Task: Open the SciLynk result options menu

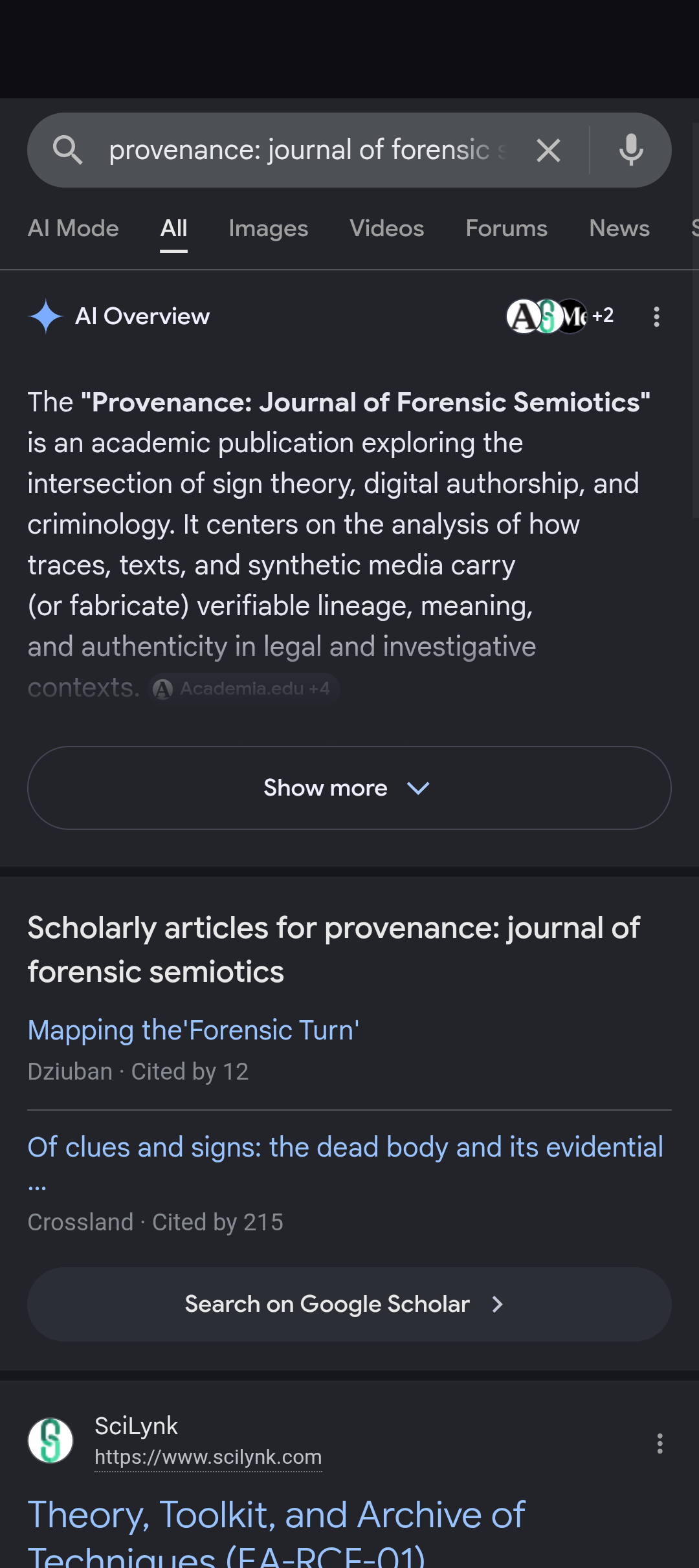Action: click(x=660, y=1443)
